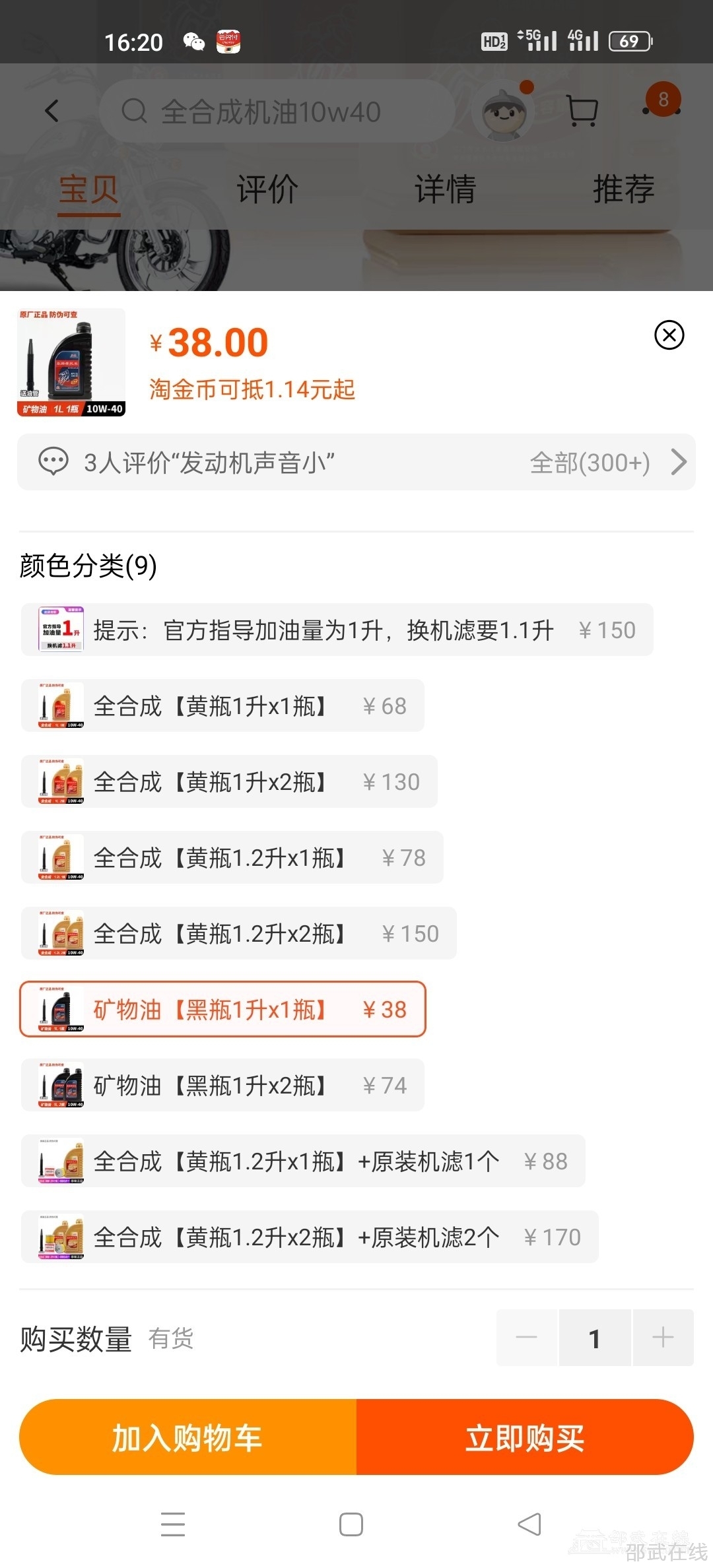Tap 立即购买 to buy now
Screen dimensions: 713x1568
tap(525, 1437)
